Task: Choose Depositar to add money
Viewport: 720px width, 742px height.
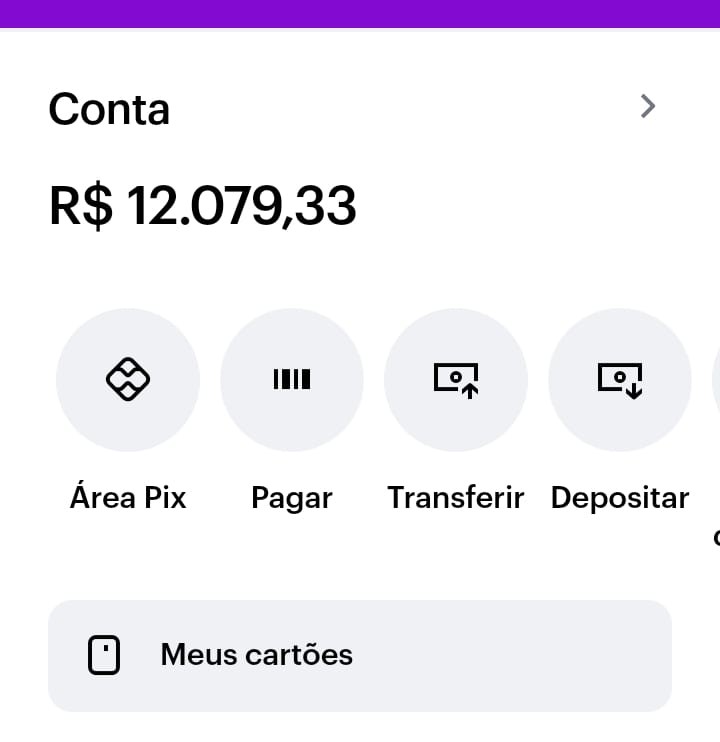Action: (620, 380)
